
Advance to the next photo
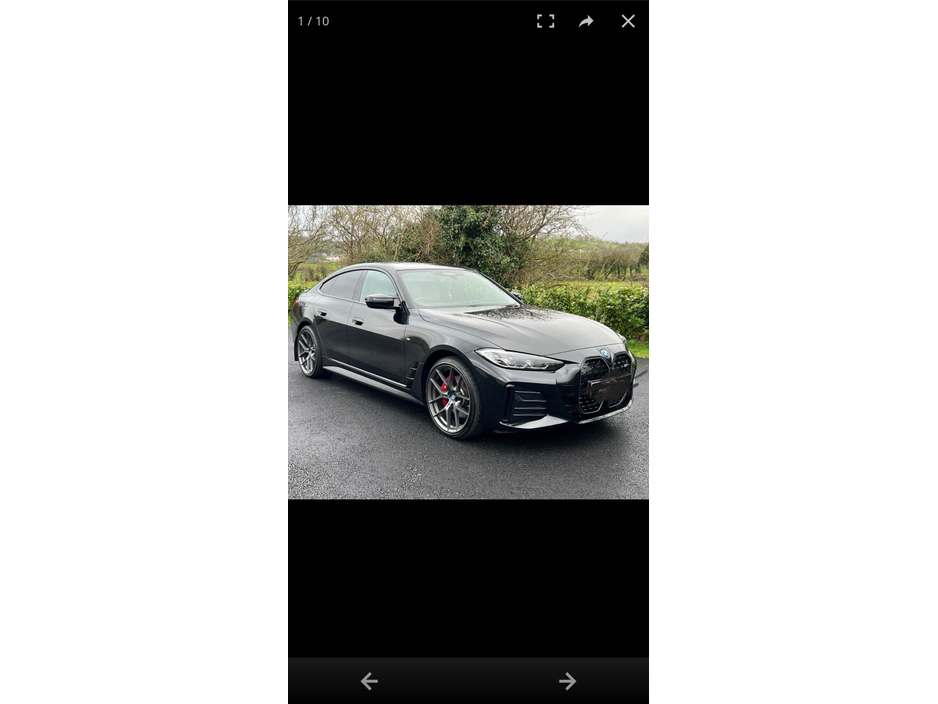567,681
